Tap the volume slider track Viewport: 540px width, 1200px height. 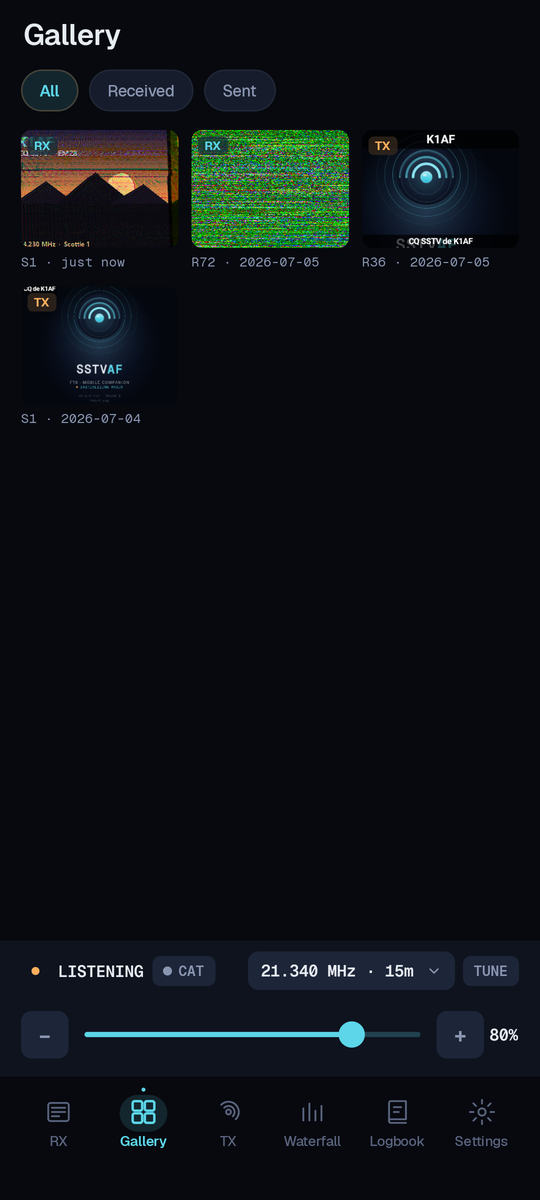(252, 1035)
